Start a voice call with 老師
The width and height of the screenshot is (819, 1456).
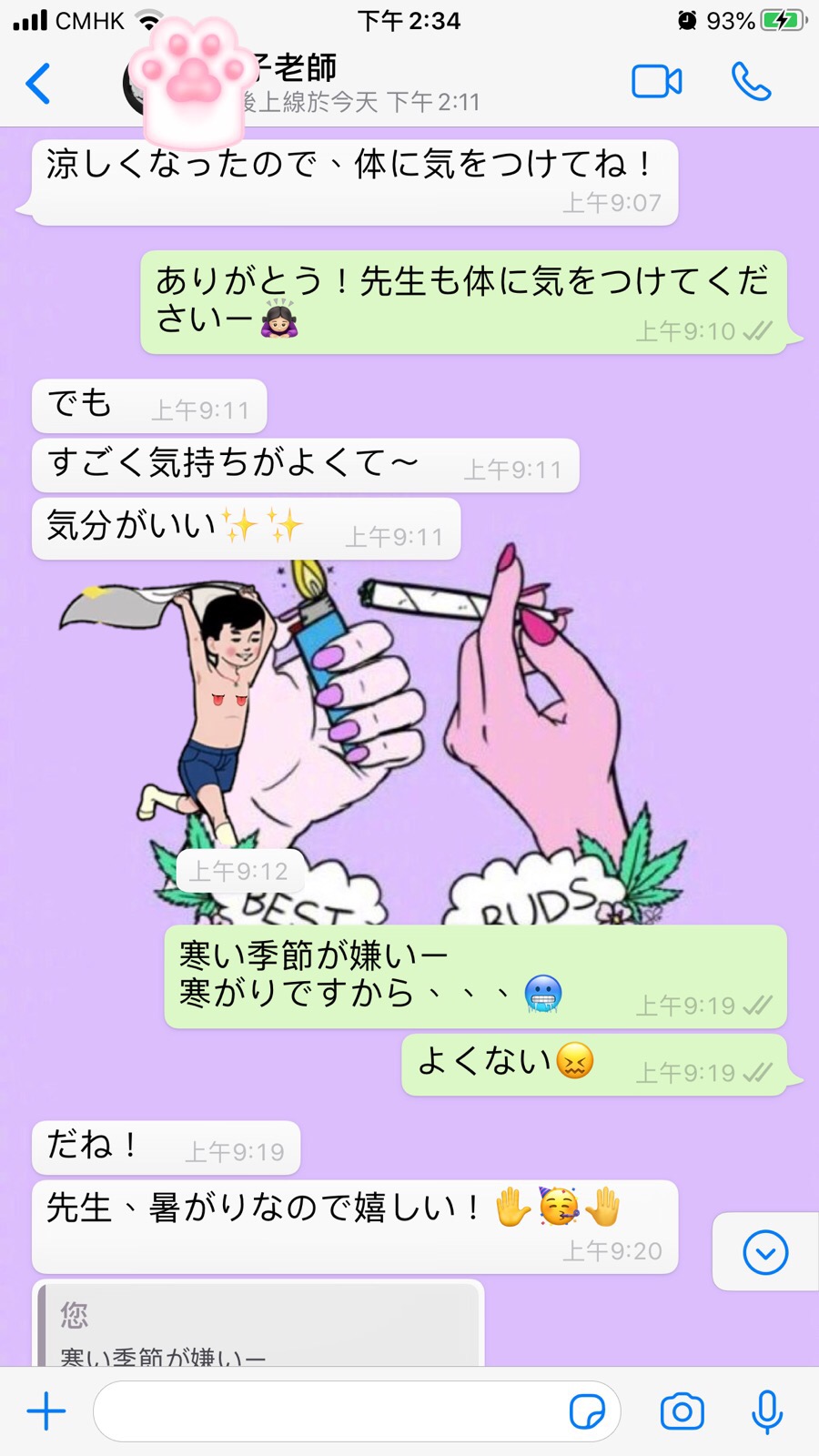[752, 82]
